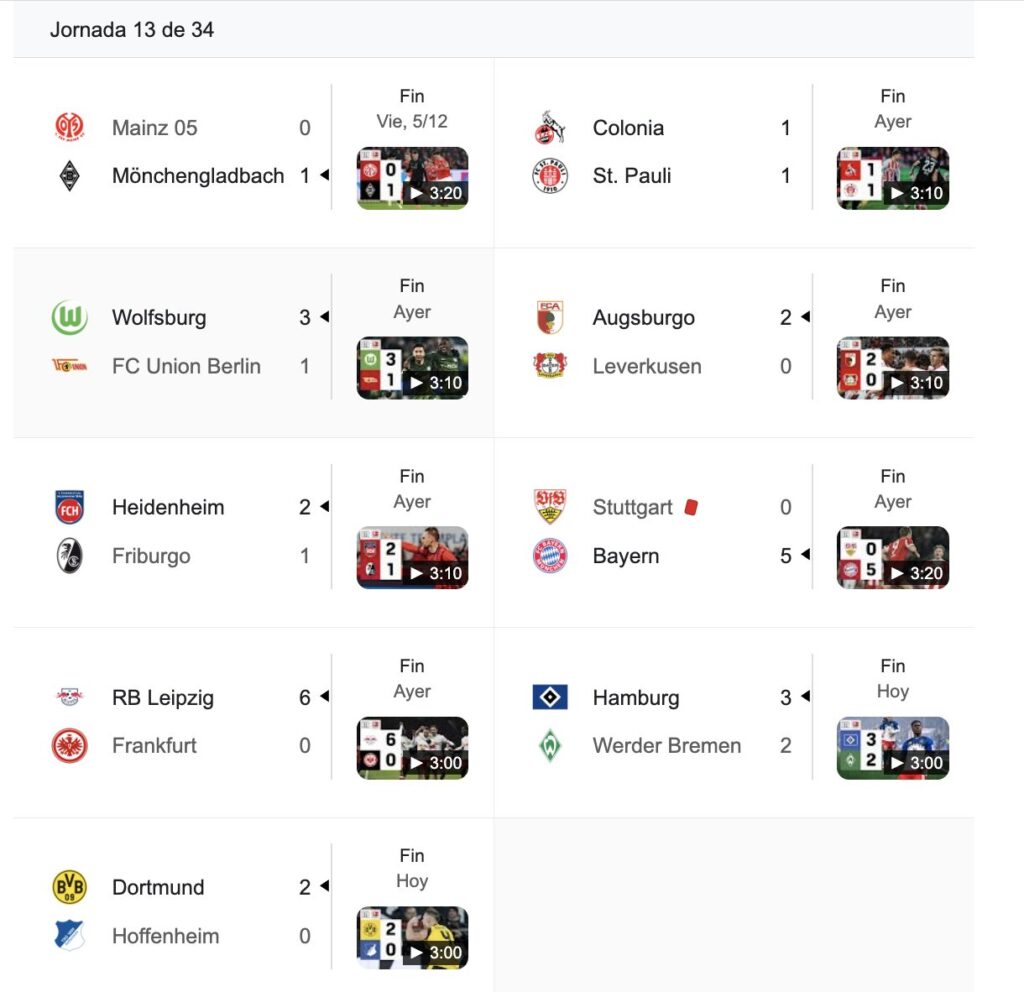1024x992 pixels.
Task: Play the Heidenheim vs Friburgo highlights video
Action: (412, 558)
